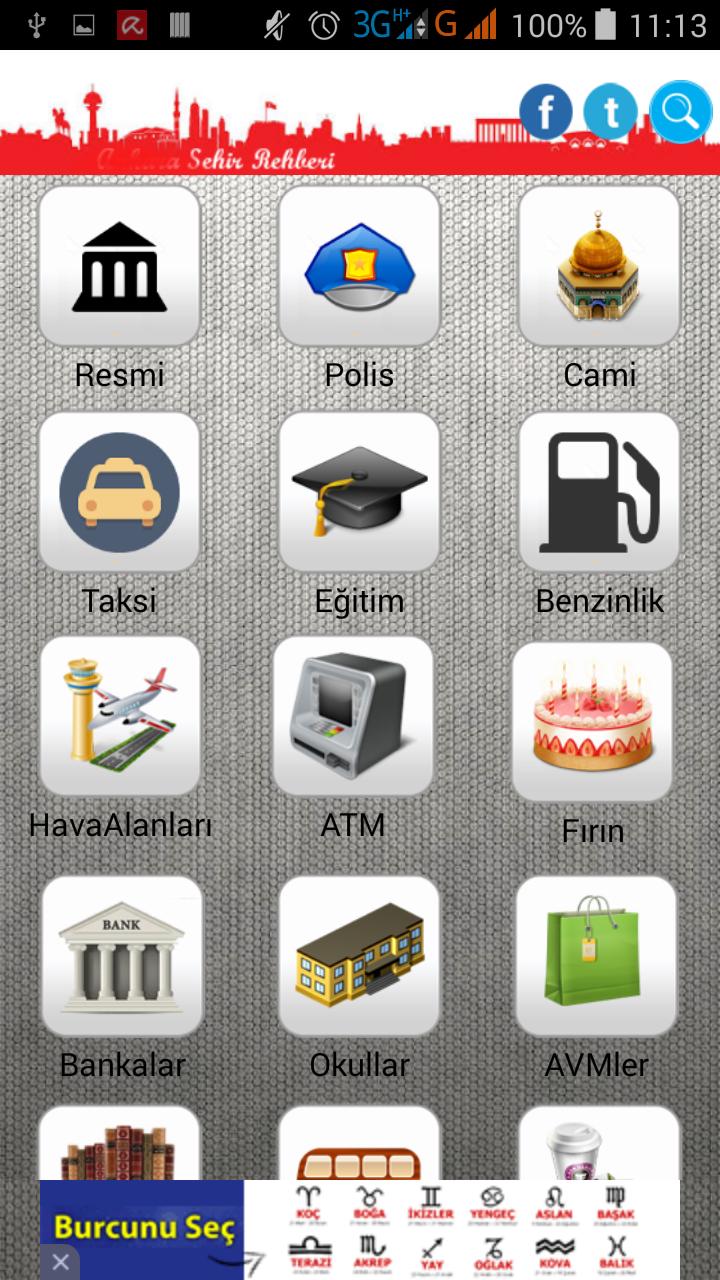Select the Koç zodiac sign
Screen dimensions: 720x1280
pos(308,1208)
